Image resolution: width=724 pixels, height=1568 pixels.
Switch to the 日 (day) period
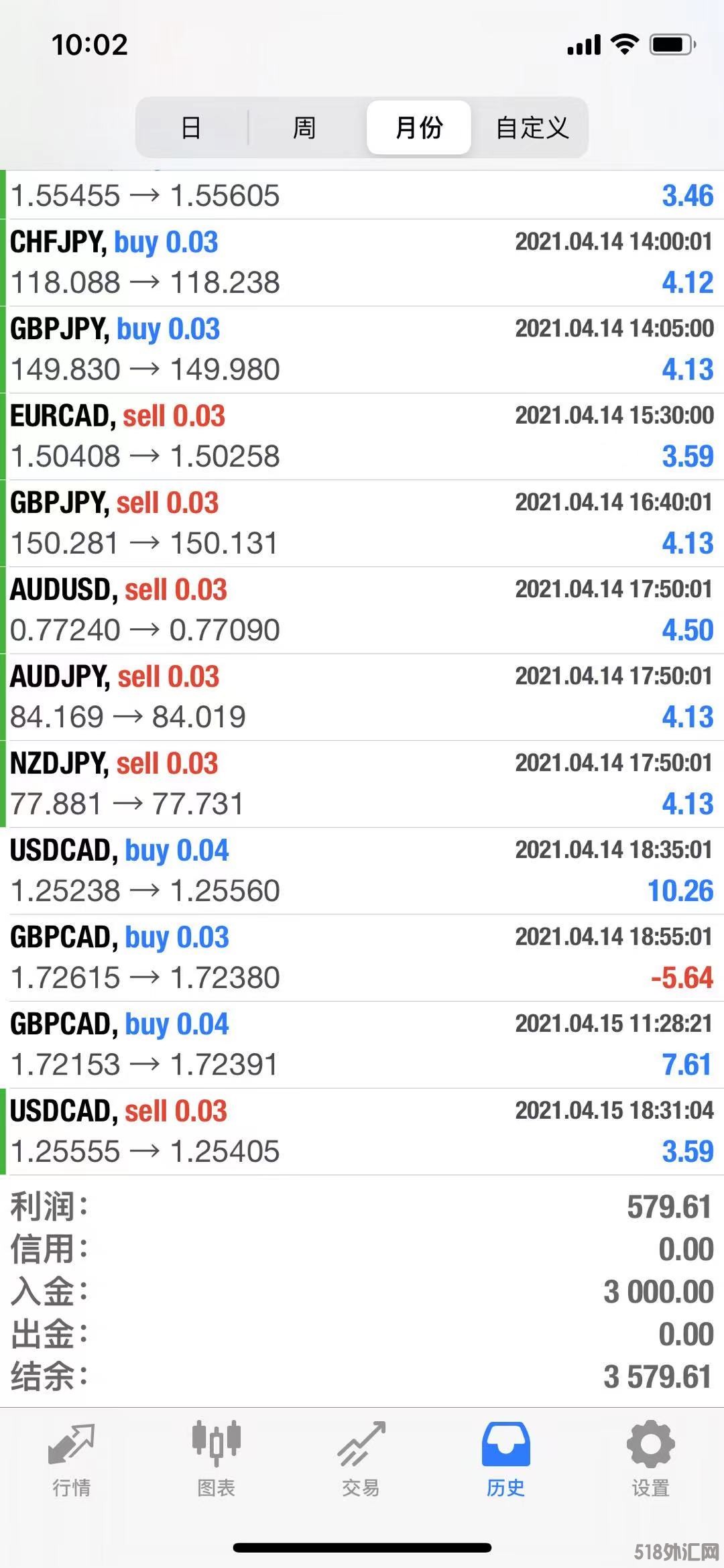click(192, 127)
